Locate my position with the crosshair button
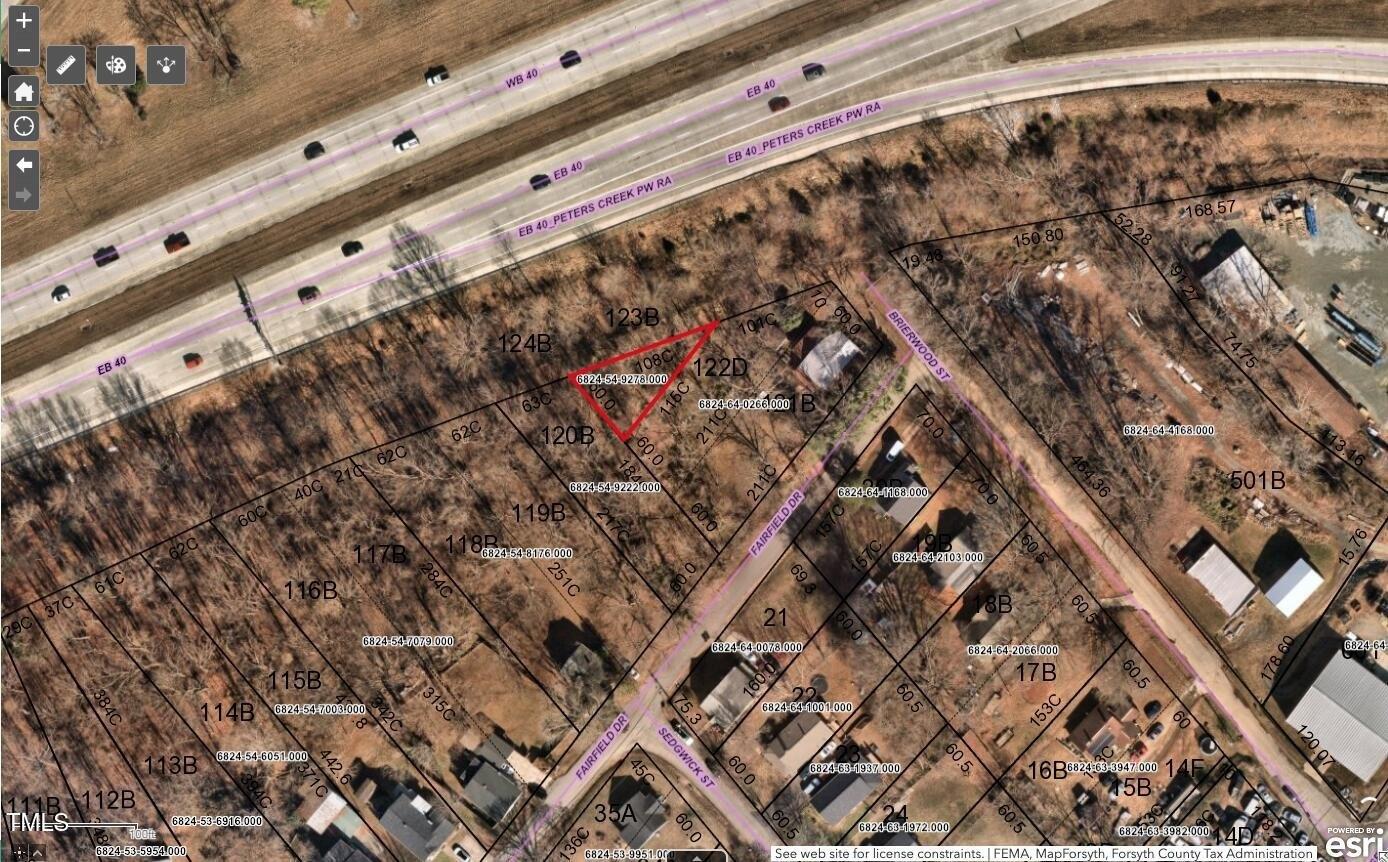This screenshot has width=1388, height=862. 23,126
